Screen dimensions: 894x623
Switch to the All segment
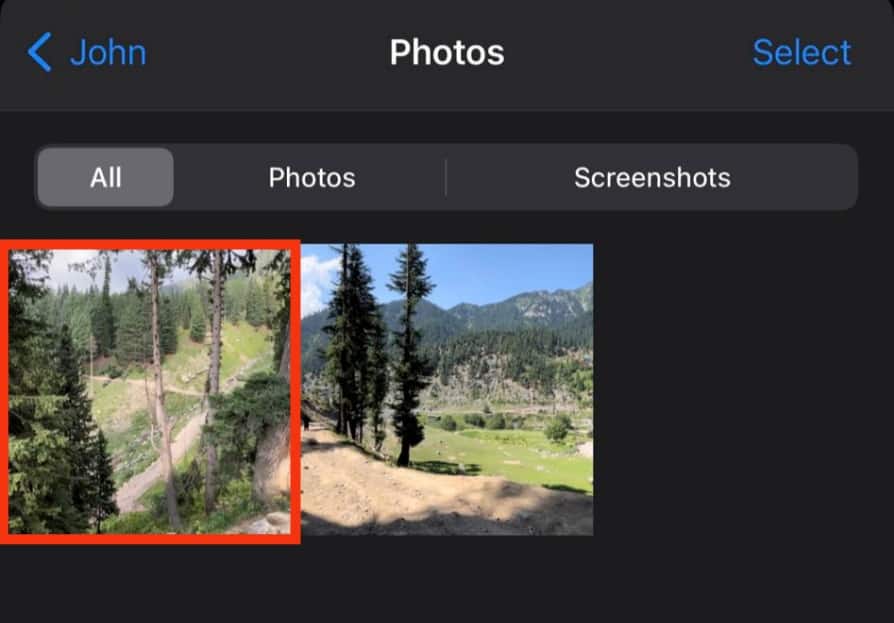coord(105,178)
